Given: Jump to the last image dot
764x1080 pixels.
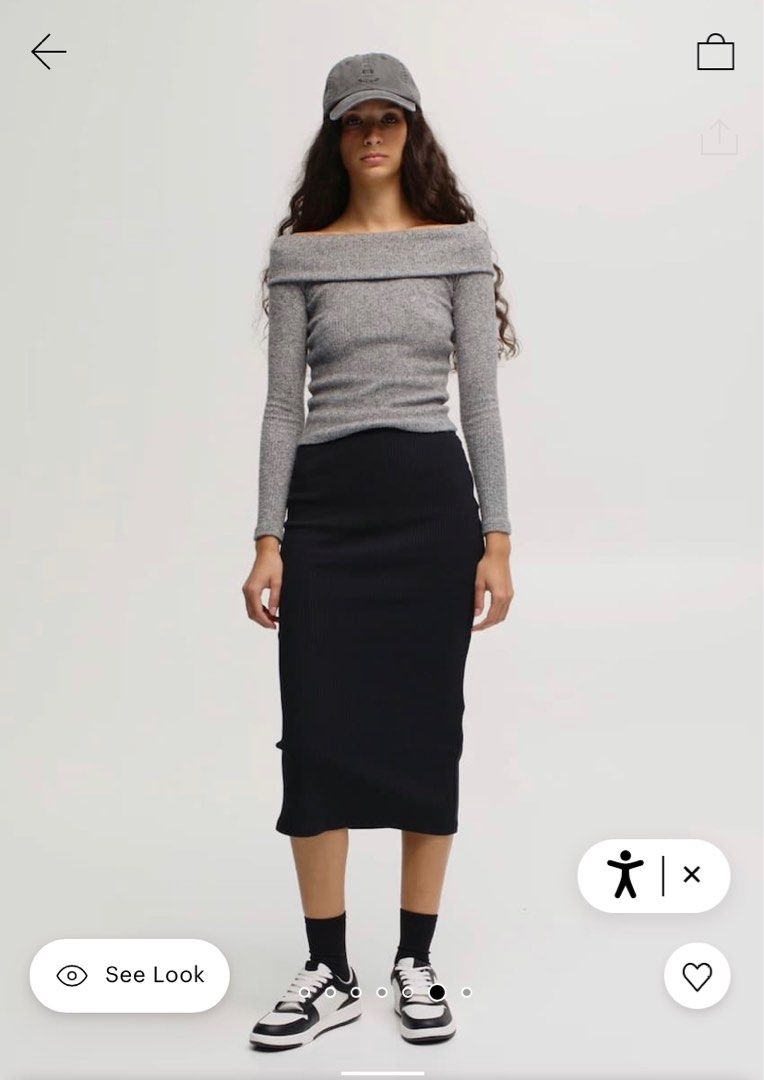Looking at the screenshot, I should [x=467, y=992].
